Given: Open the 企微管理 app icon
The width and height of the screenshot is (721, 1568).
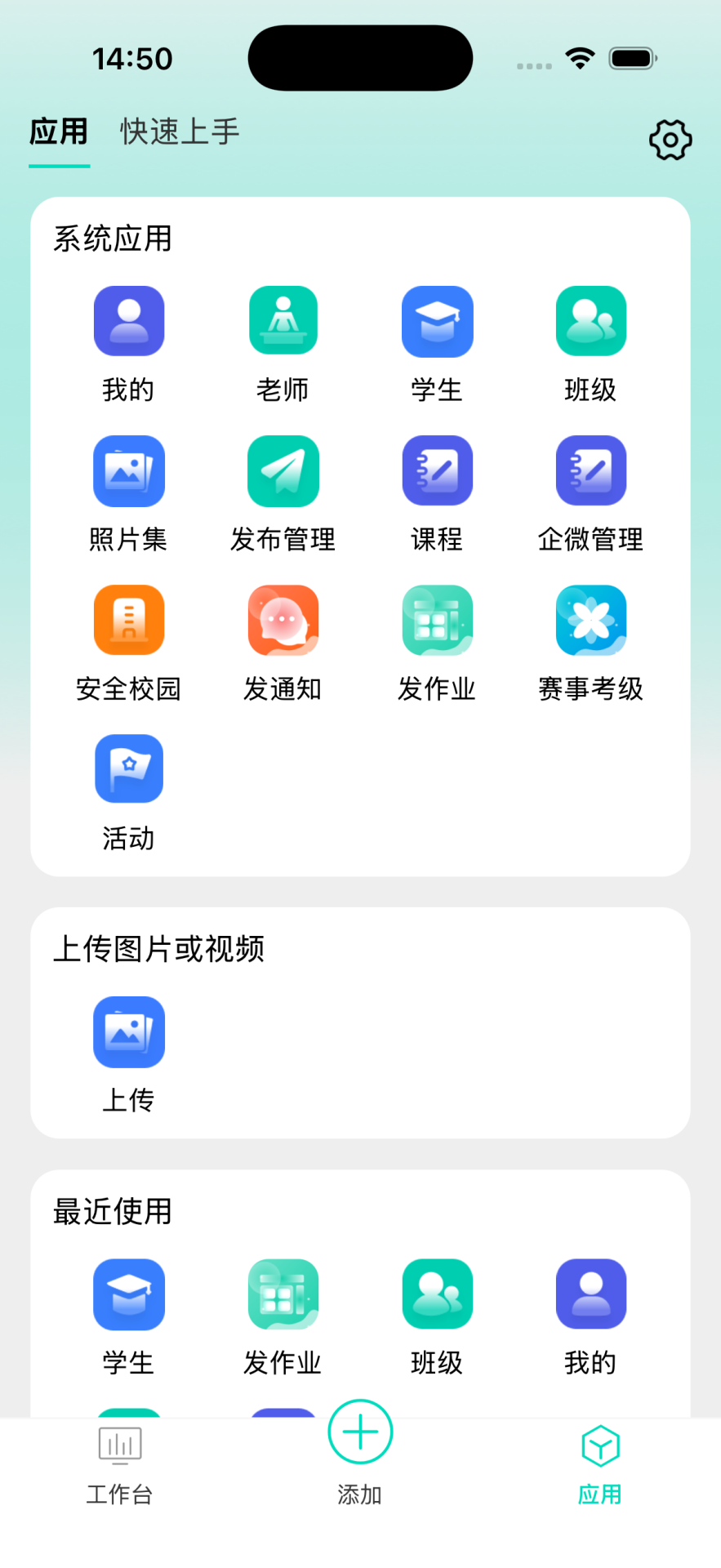Looking at the screenshot, I should (x=590, y=470).
